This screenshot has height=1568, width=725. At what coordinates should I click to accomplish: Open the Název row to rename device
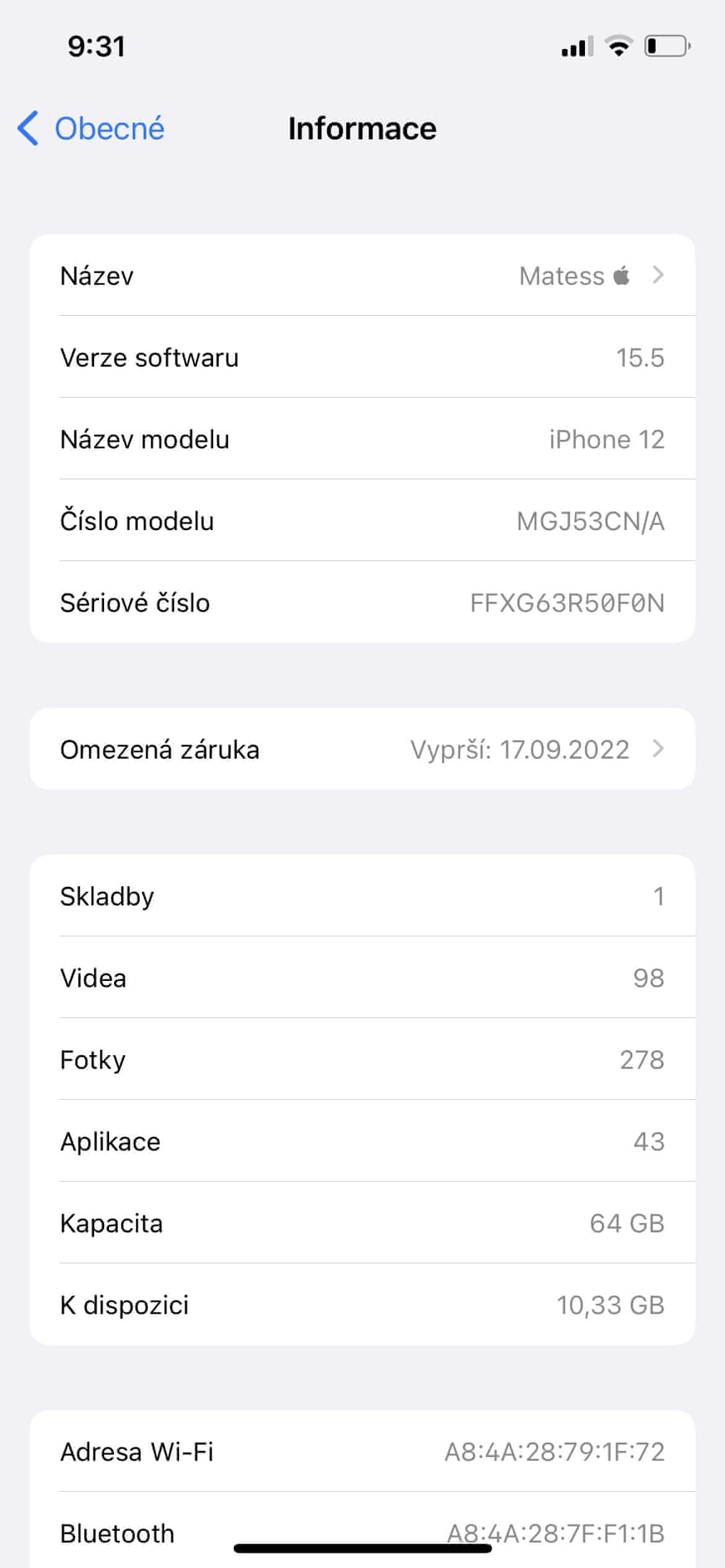point(362,276)
